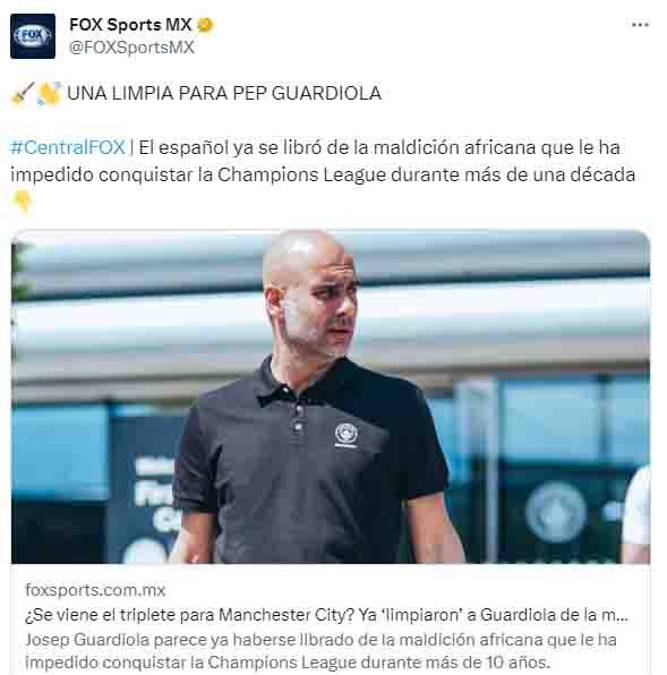
Task: Open the #CentralFOX hashtag
Action: point(68,147)
